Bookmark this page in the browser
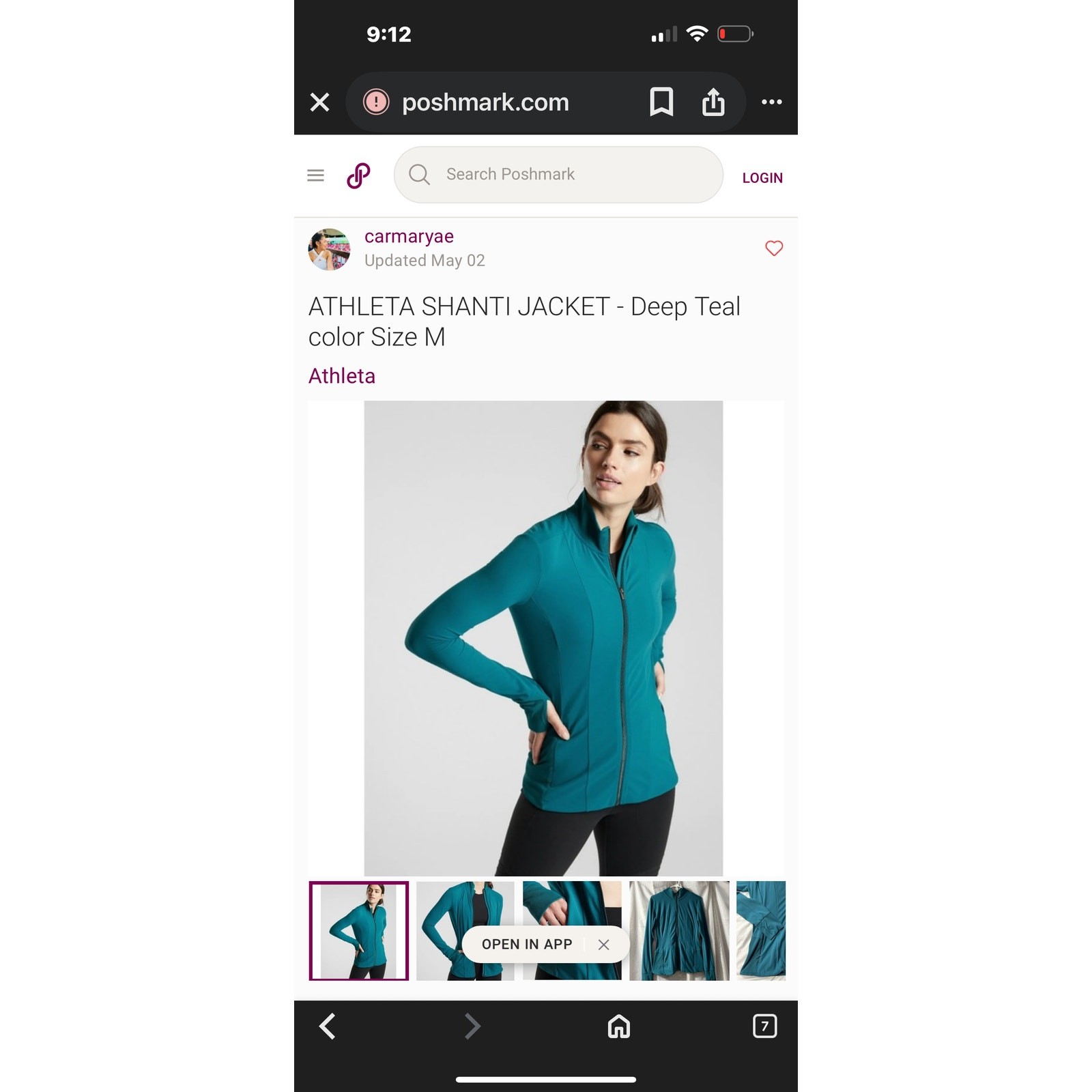 (x=661, y=102)
